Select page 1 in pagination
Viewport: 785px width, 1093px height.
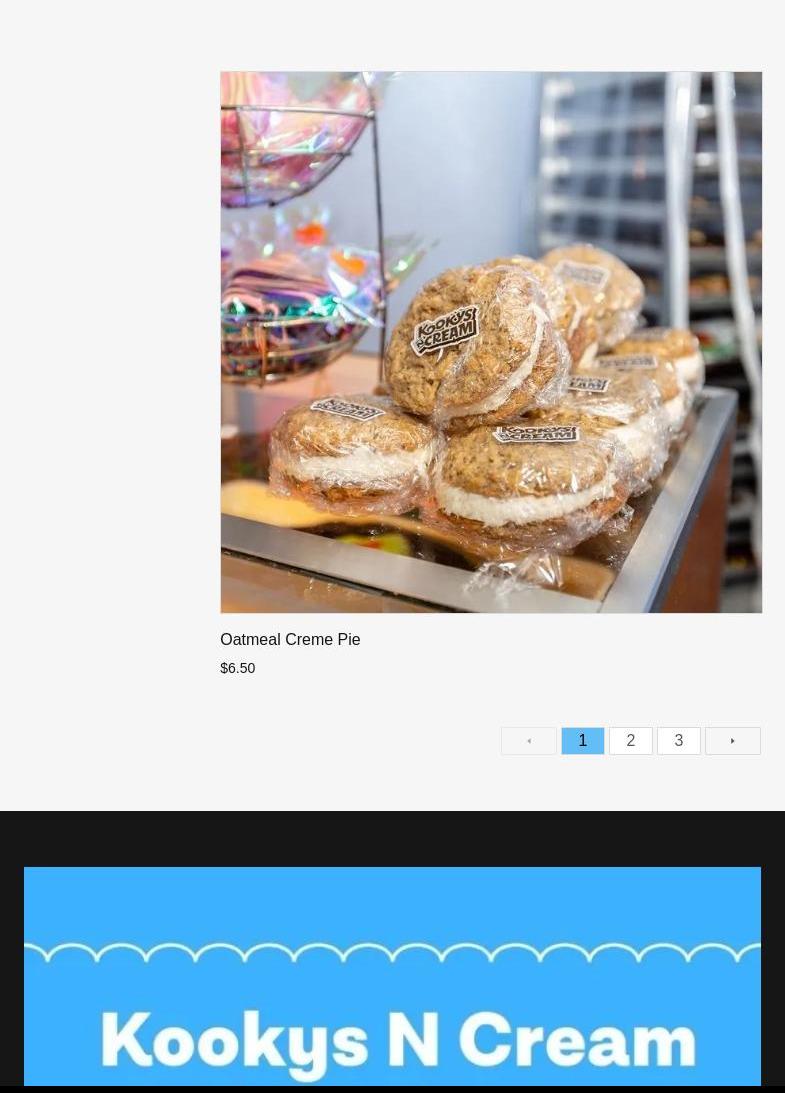pyautogui.click(x=583, y=741)
